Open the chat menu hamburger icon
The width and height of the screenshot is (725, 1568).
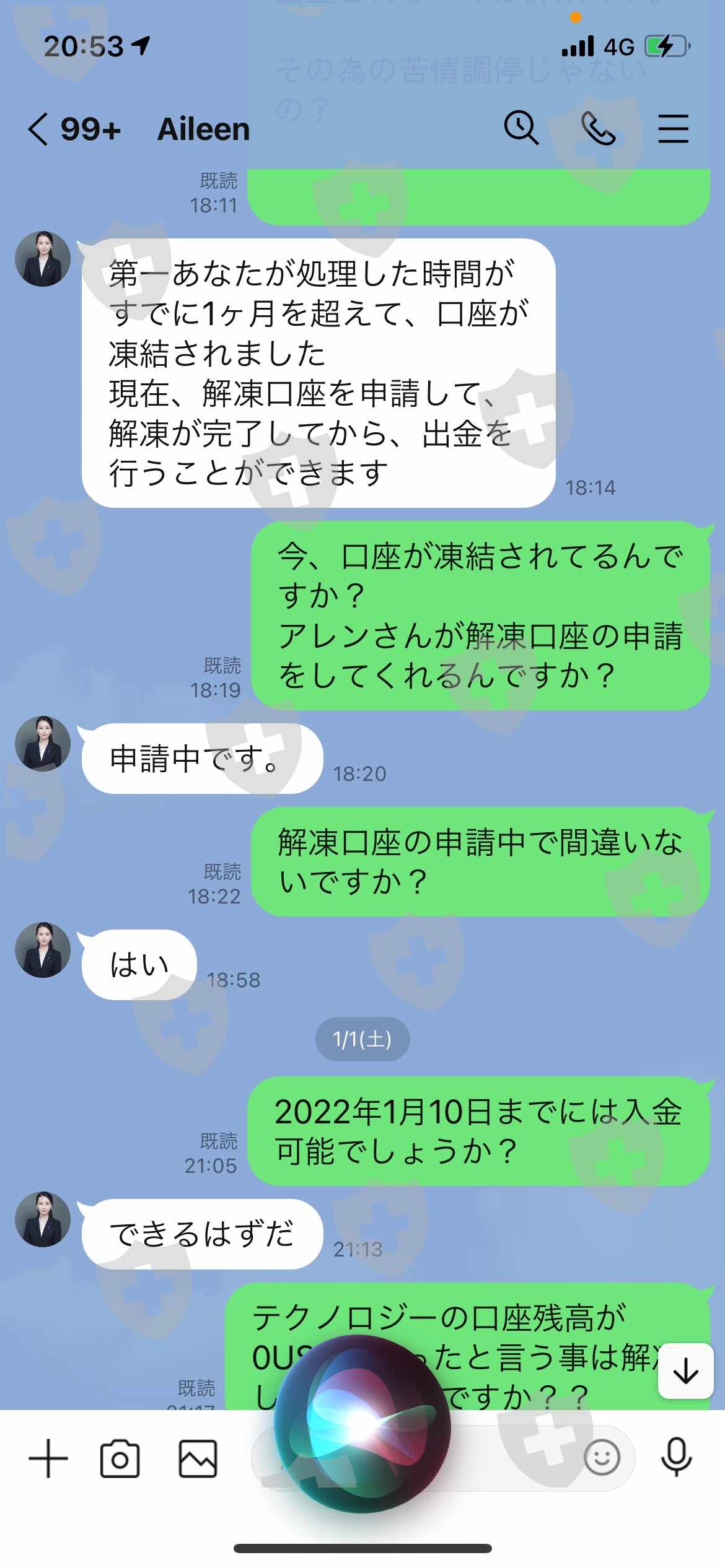[x=673, y=129]
